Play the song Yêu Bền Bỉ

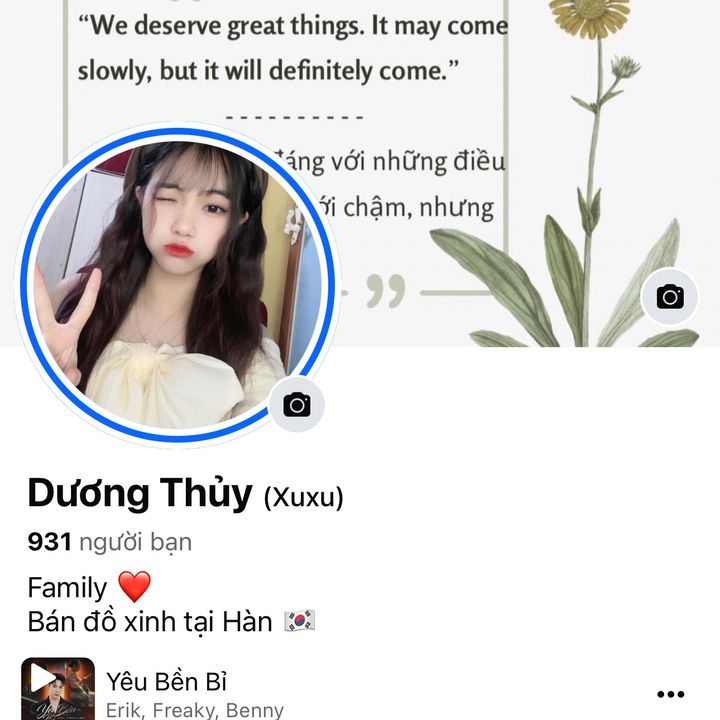(57, 688)
